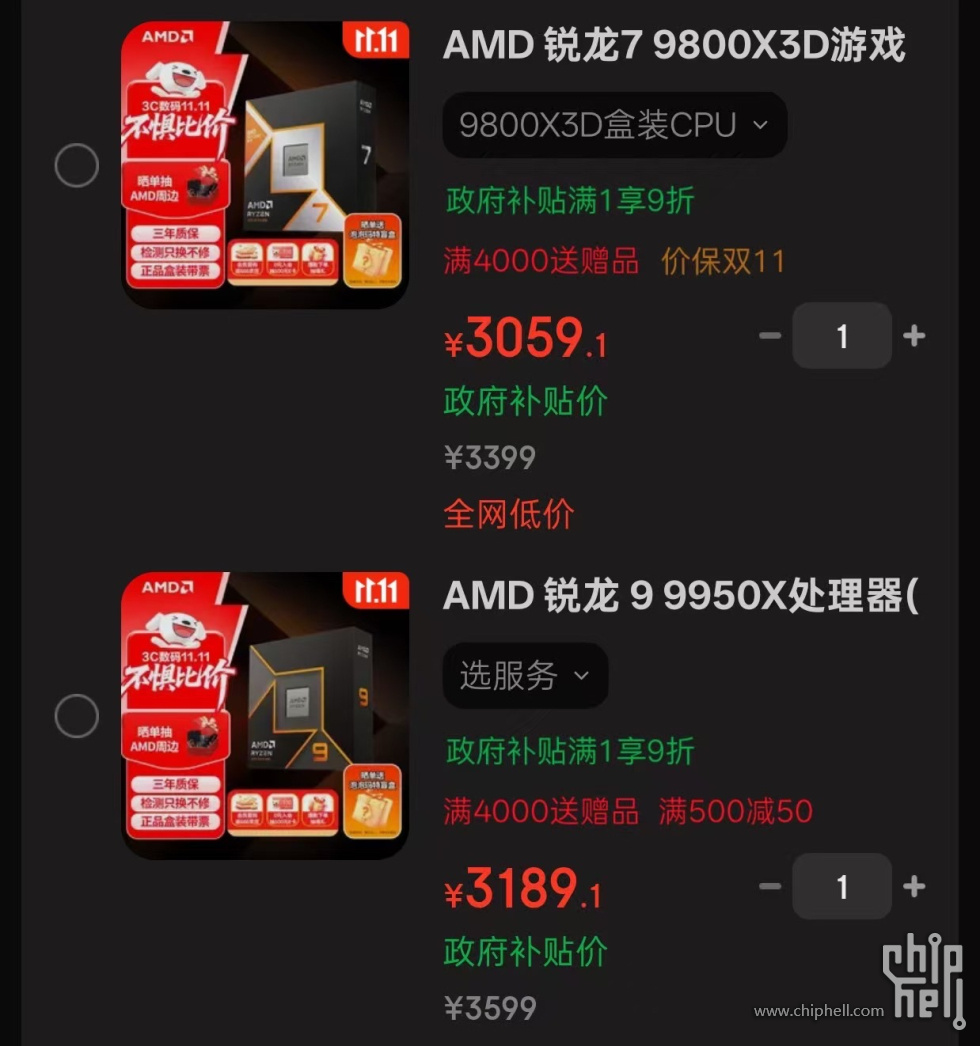Viewport: 980px width, 1046px height.
Task: Open the 9800X3D盒装CPU spec dropdown
Action: tap(614, 125)
